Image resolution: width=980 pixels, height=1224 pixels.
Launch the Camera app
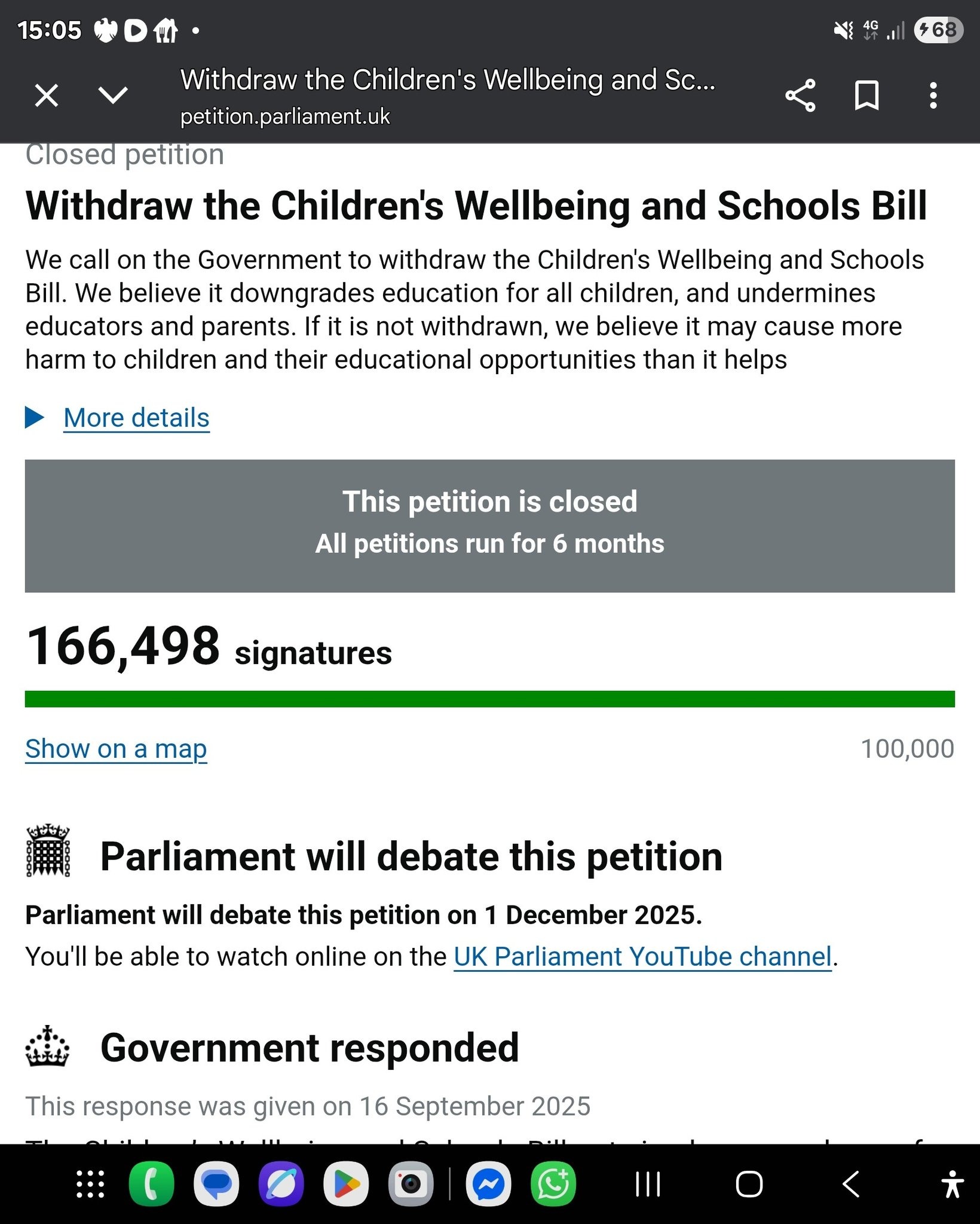point(411,1184)
